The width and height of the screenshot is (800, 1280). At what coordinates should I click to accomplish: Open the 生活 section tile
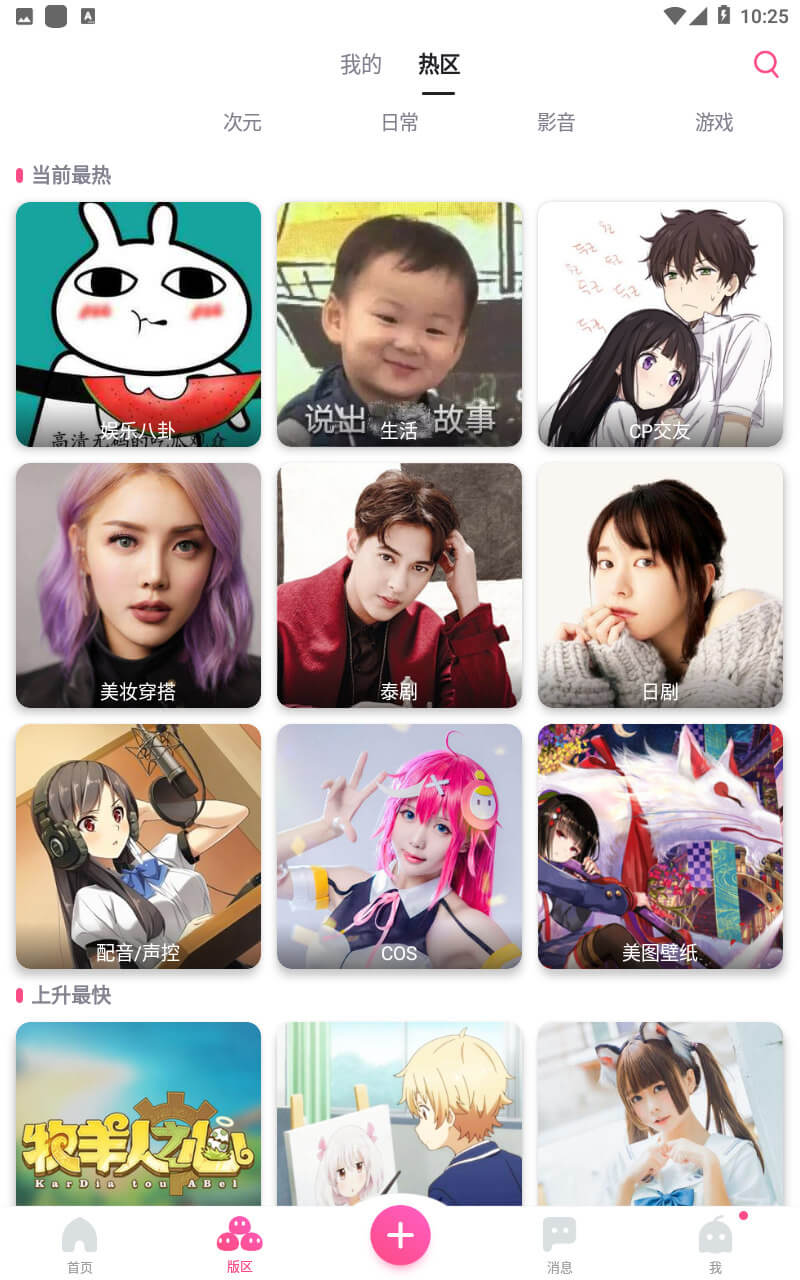point(399,324)
